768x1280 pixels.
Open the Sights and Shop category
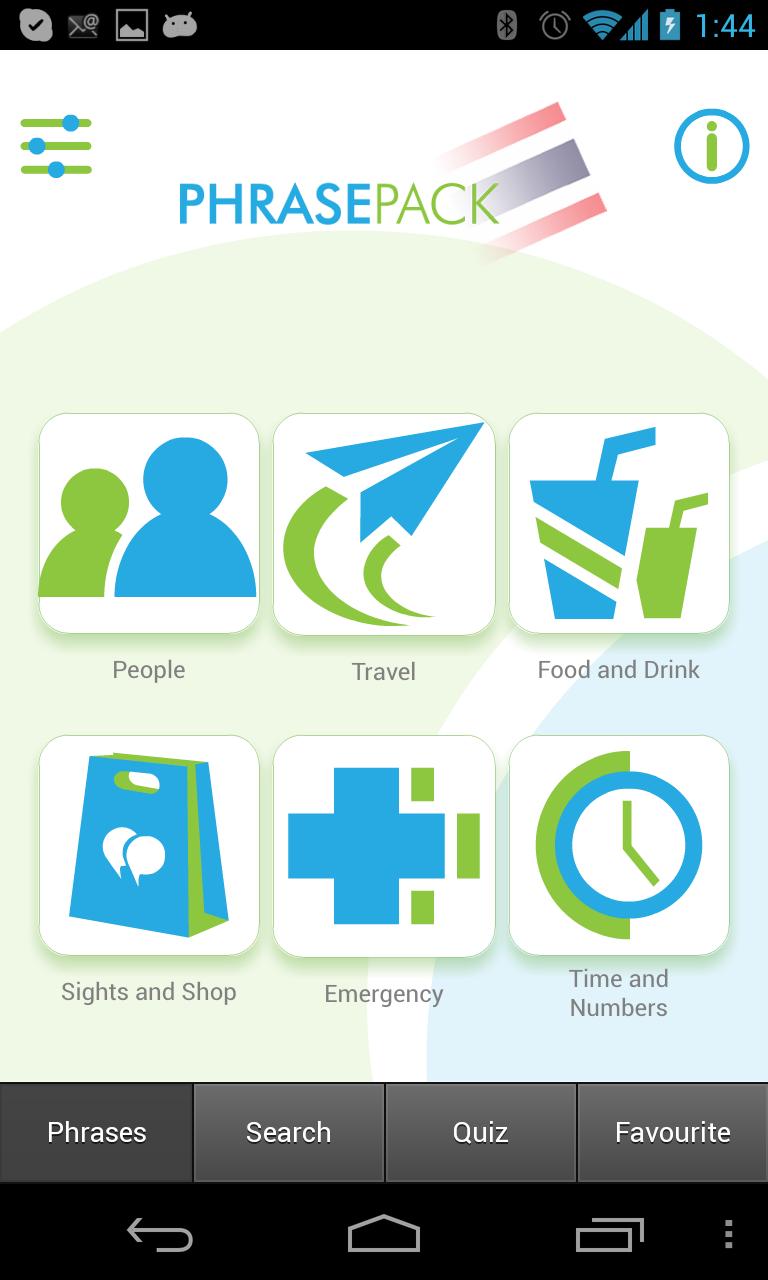tap(149, 845)
